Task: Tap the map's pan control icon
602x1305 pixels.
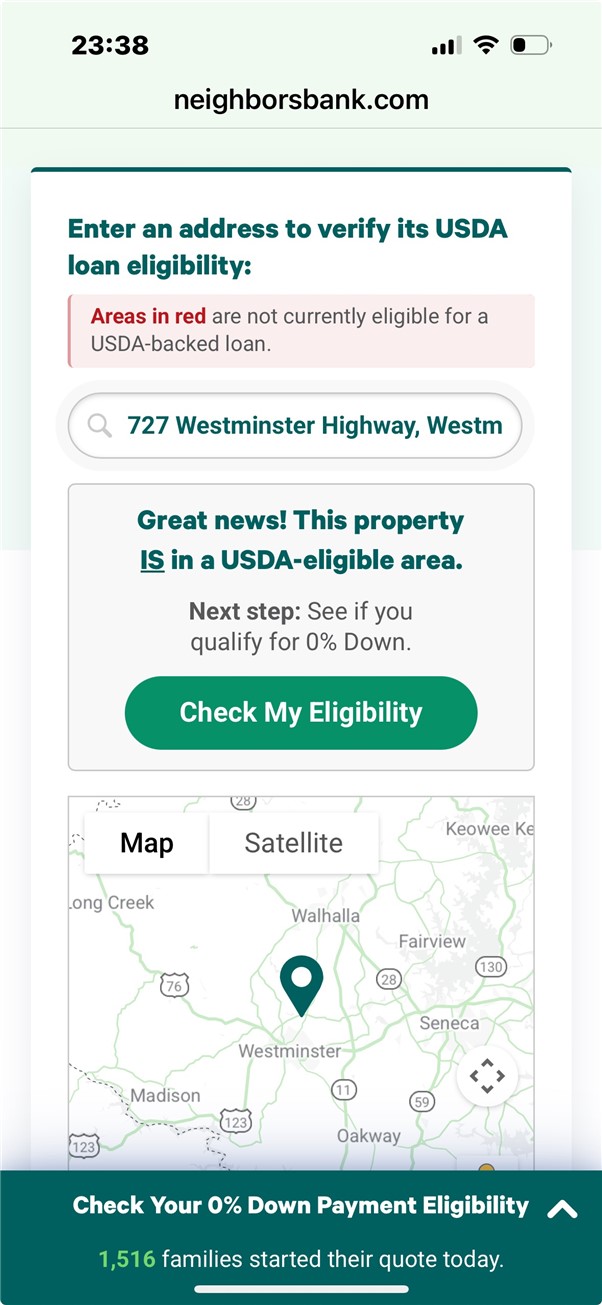Action: (x=487, y=1076)
